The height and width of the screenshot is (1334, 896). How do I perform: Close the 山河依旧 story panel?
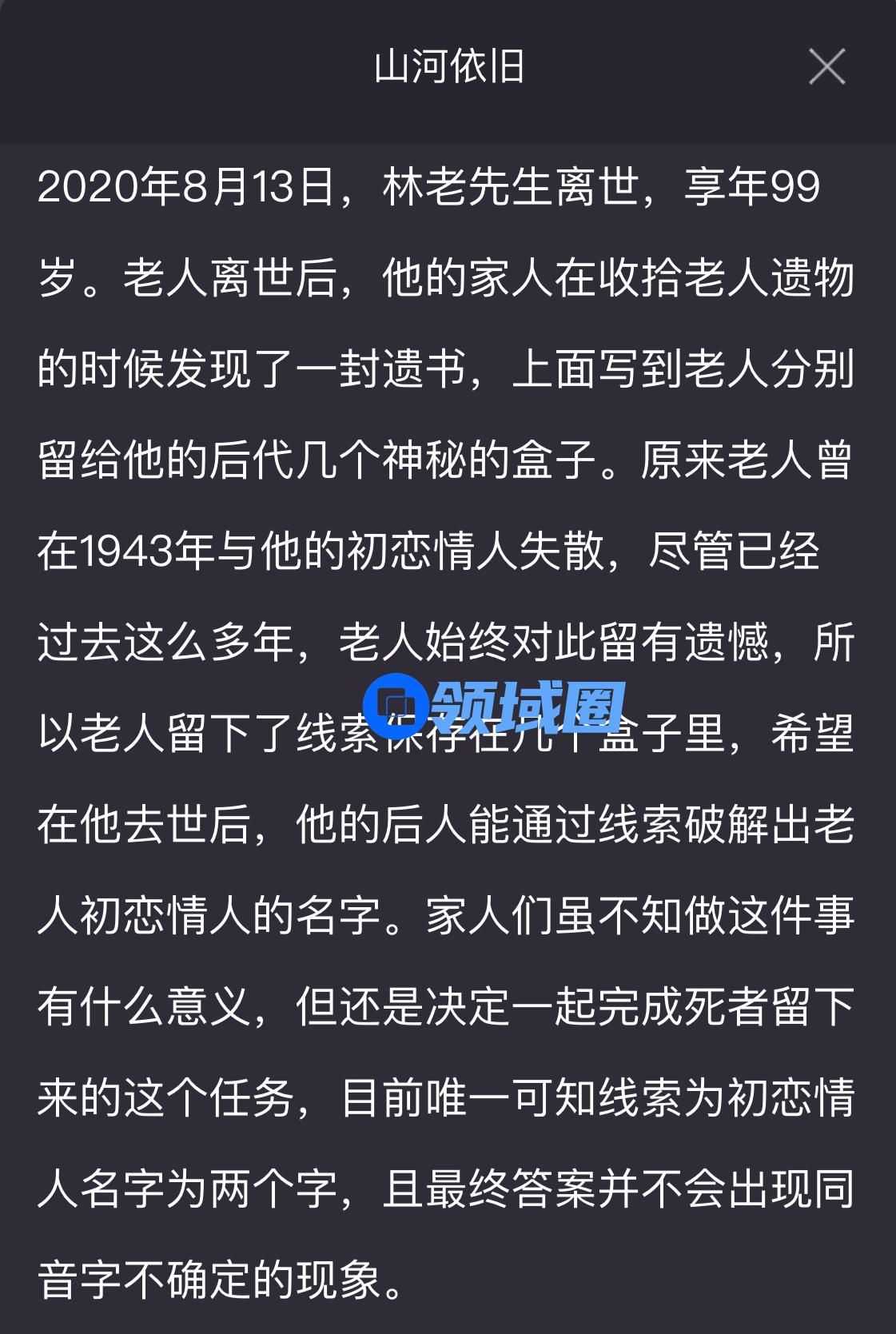(826, 66)
